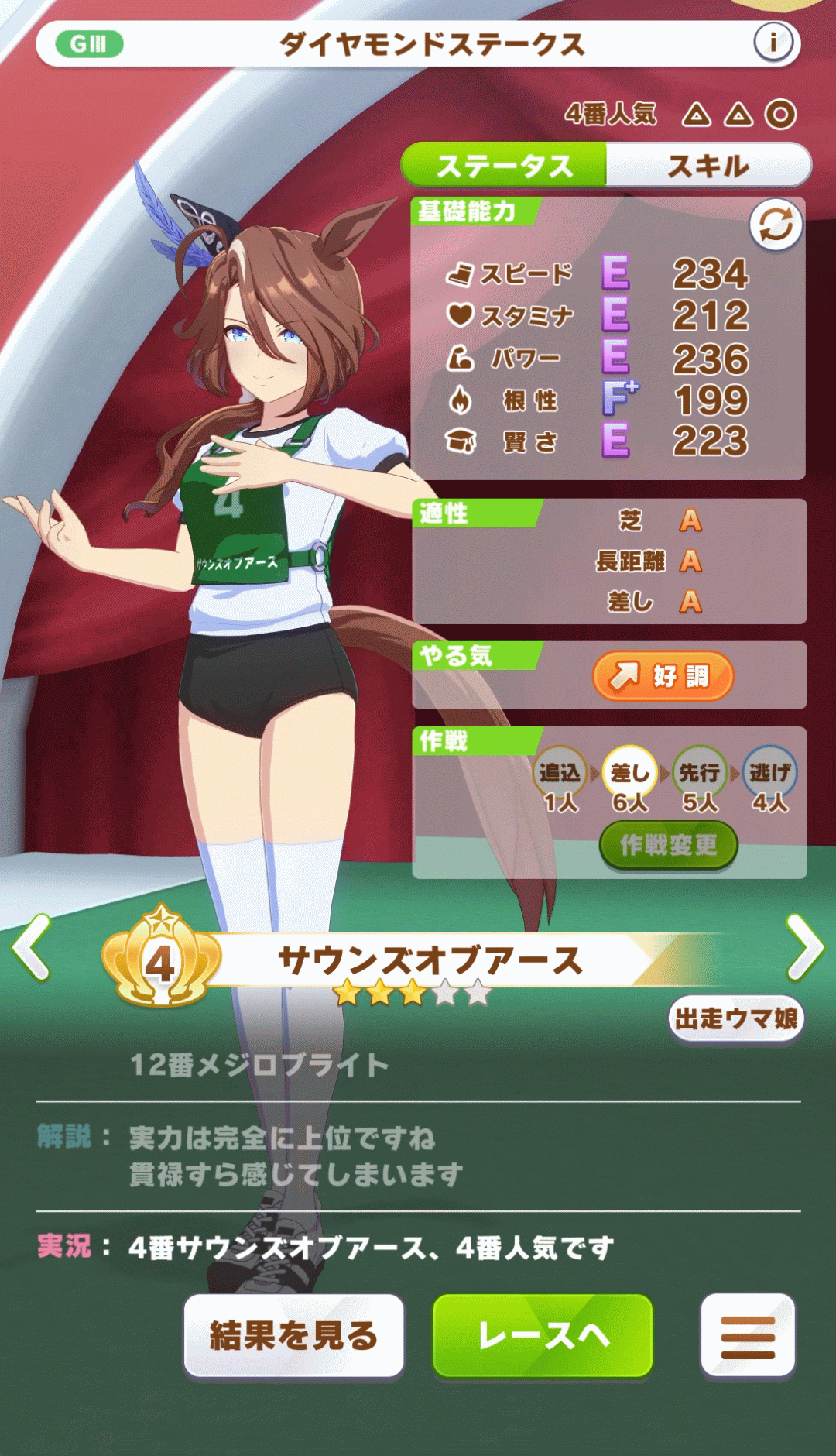Open the hamburger menu button
This screenshot has height=1456, width=836.
coord(747,1336)
